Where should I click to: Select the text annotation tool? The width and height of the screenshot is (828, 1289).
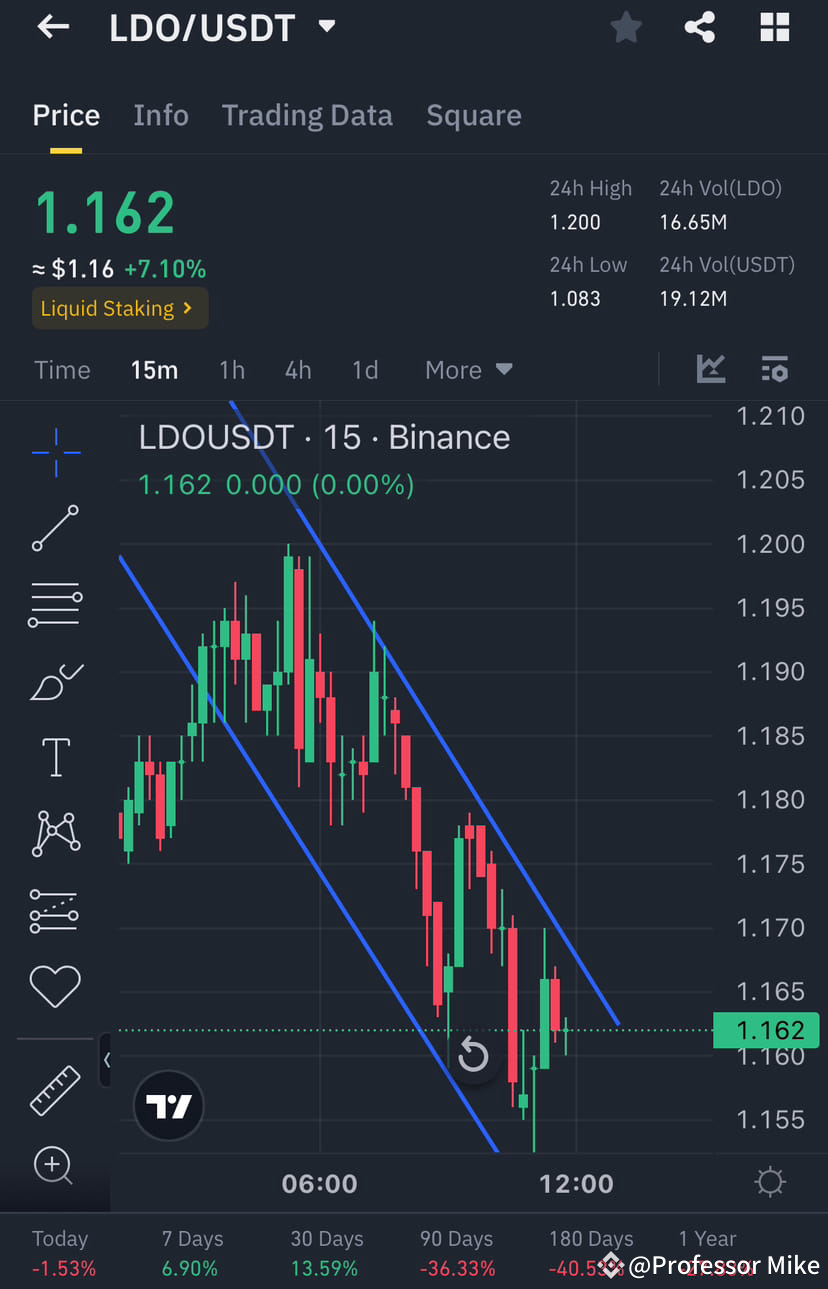pos(55,757)
